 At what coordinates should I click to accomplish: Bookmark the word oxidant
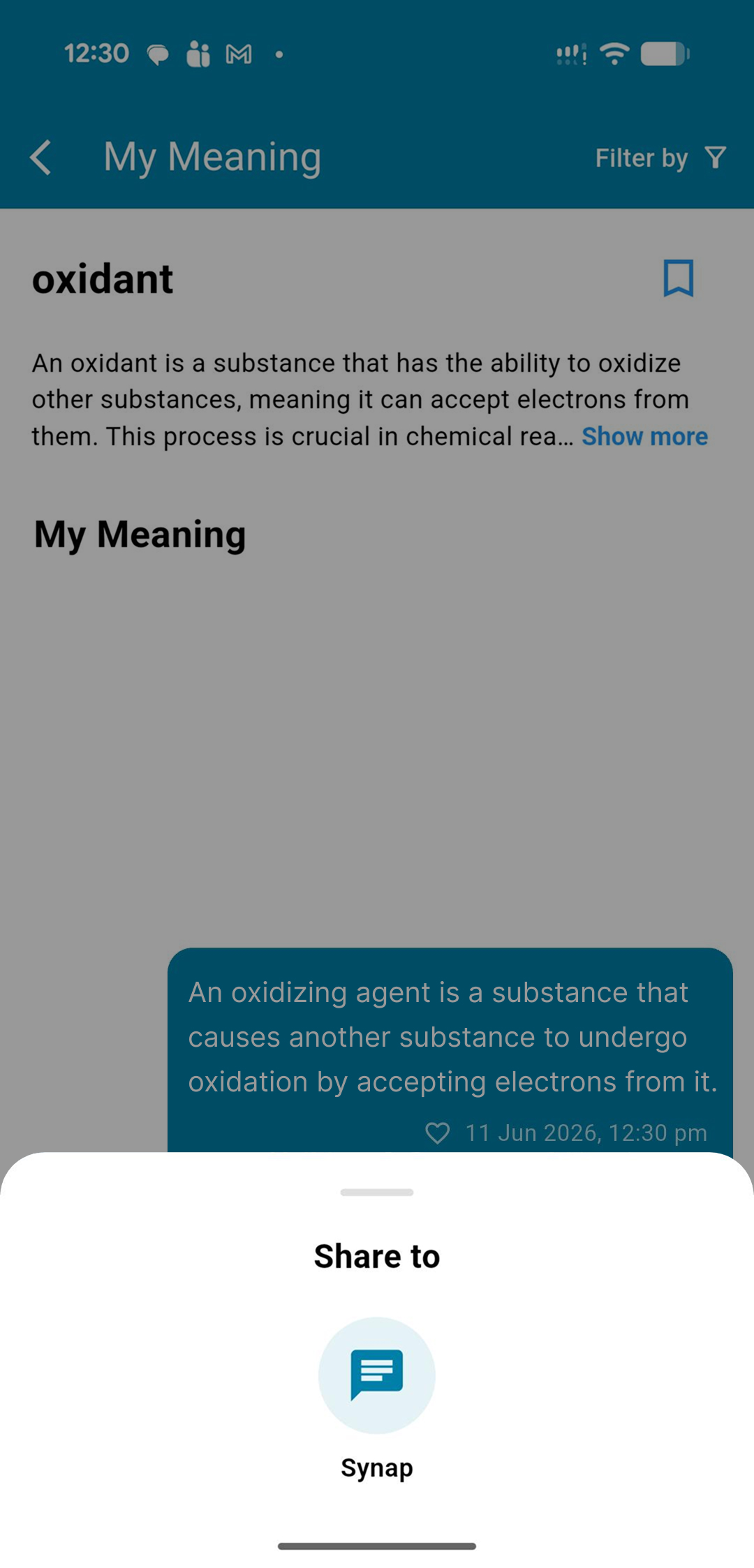pos(678,278)
